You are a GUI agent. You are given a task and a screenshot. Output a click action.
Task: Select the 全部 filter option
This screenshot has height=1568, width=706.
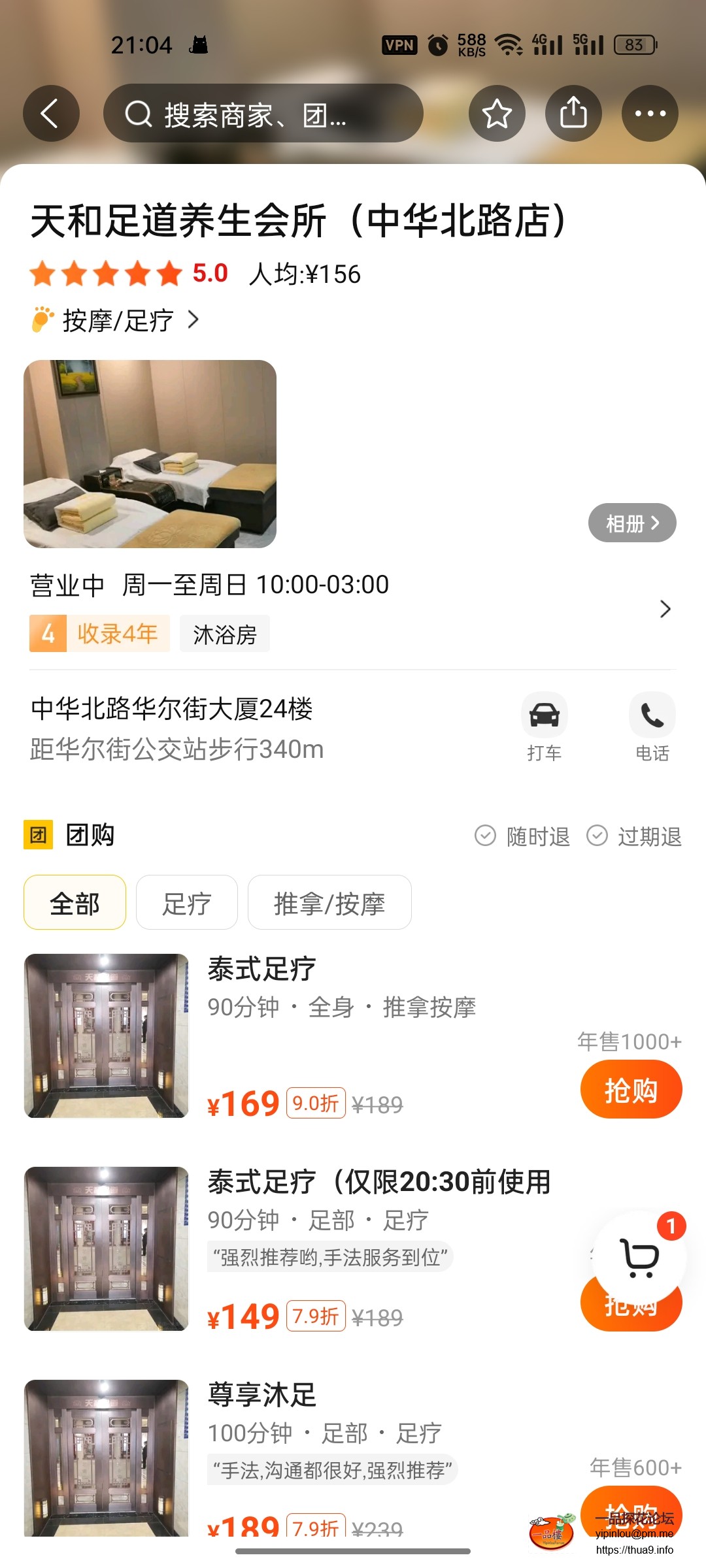pos(74,902)
